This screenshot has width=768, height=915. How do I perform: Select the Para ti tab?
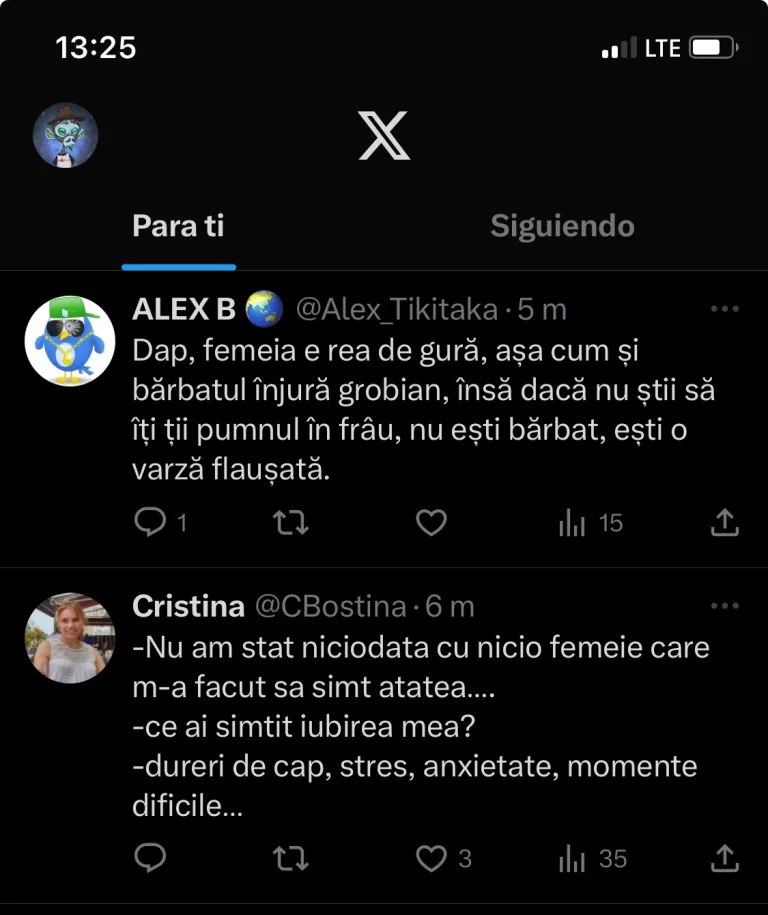click(178, 226)
